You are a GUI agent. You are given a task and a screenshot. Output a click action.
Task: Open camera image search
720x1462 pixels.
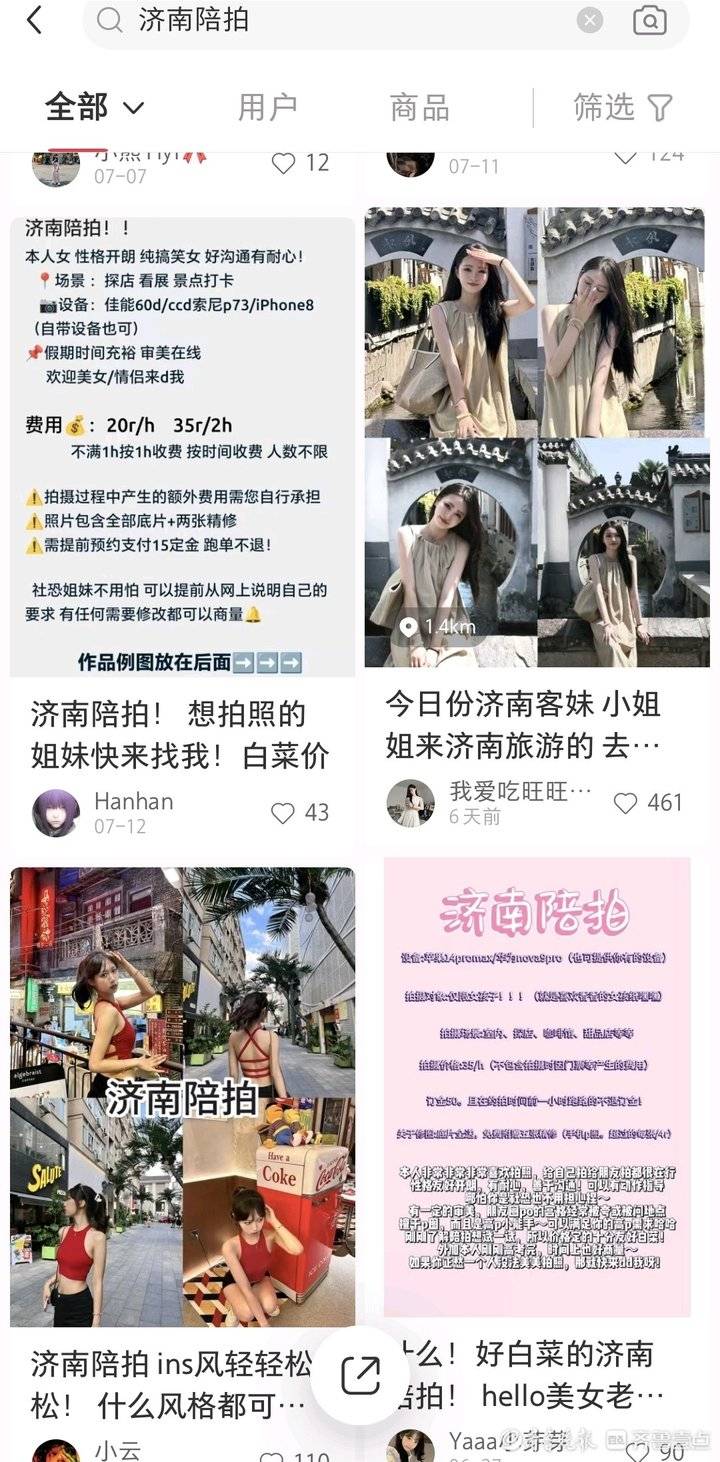650,20
